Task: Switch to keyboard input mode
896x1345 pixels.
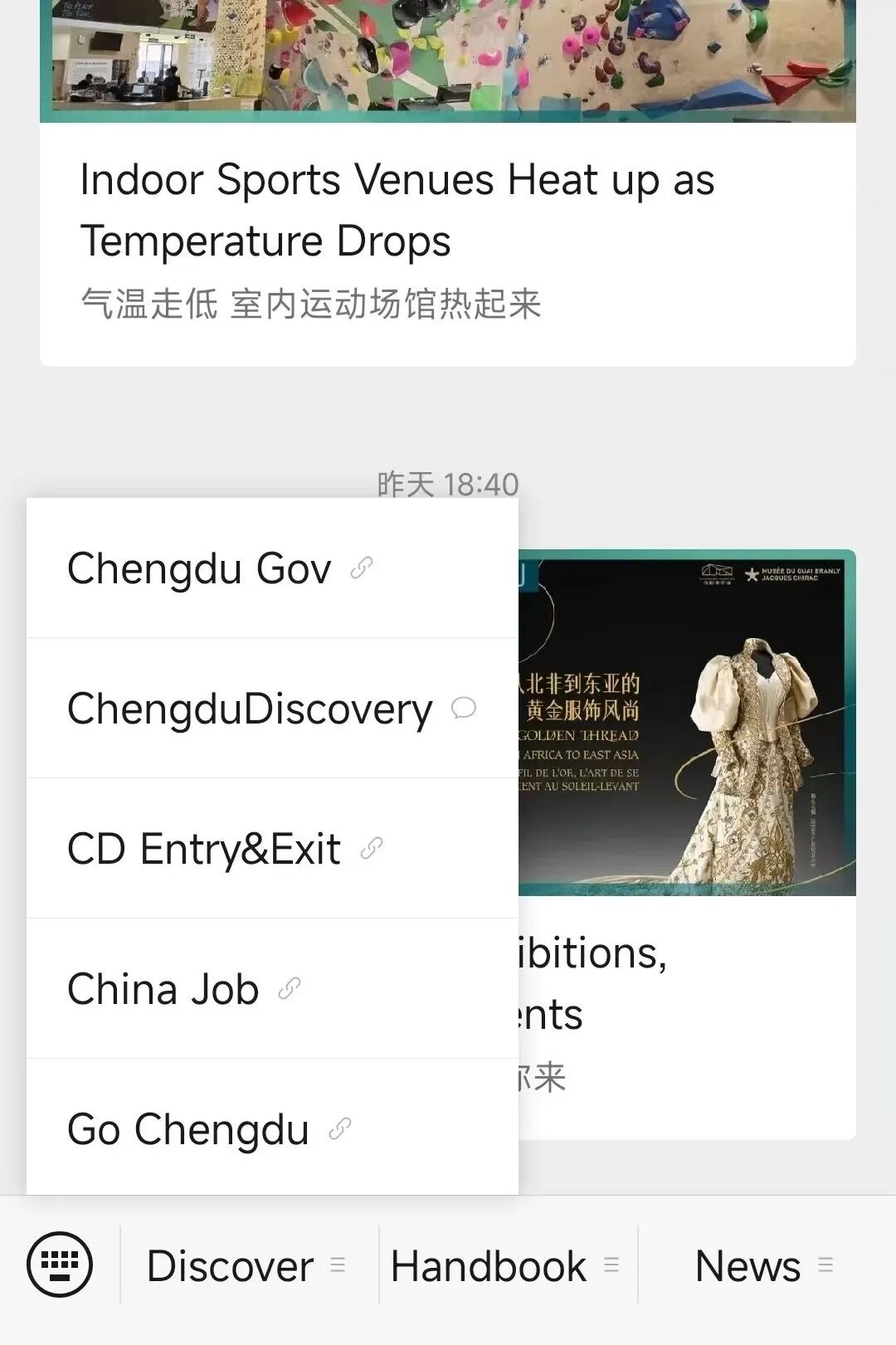Action: click(59, 1265)
